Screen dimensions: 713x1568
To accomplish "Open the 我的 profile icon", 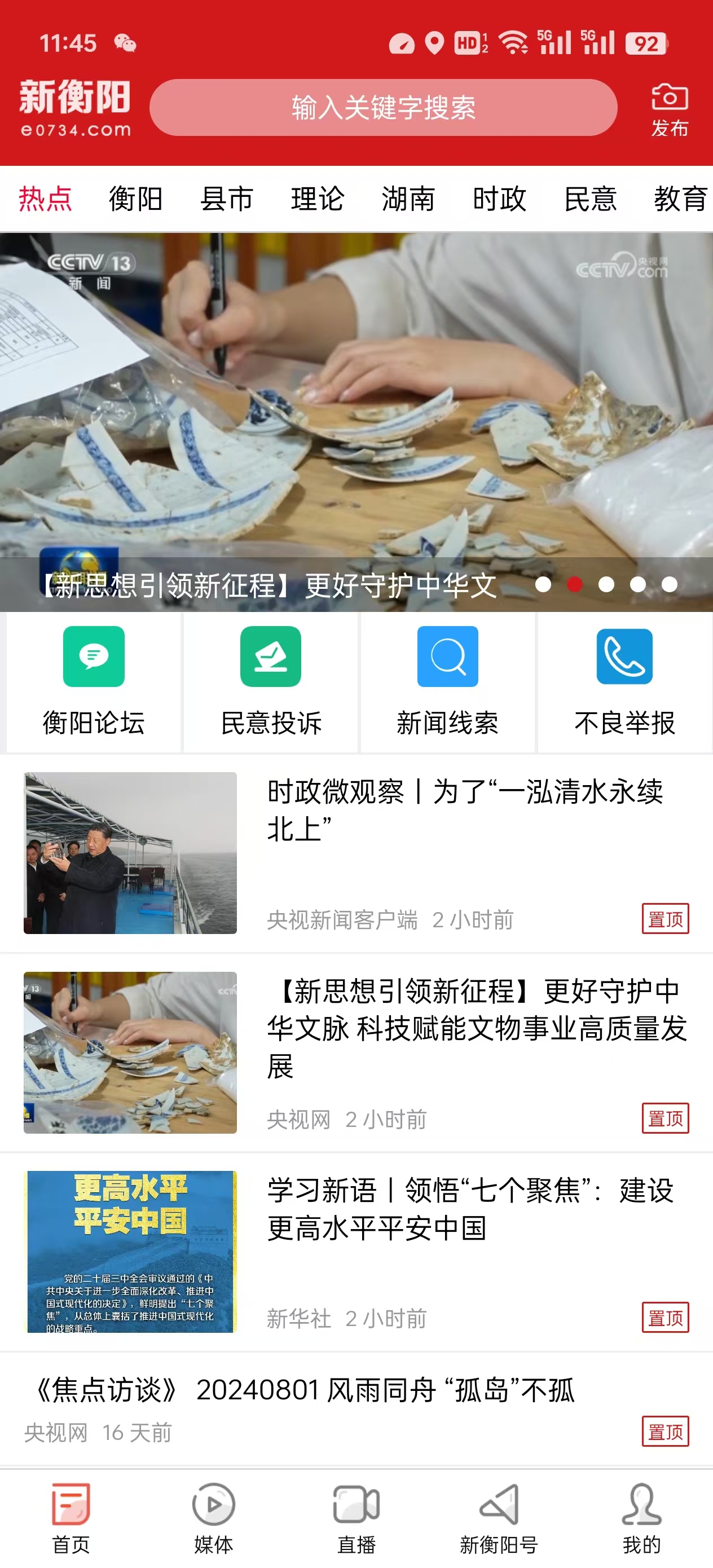I will [x=641, y=1500].
